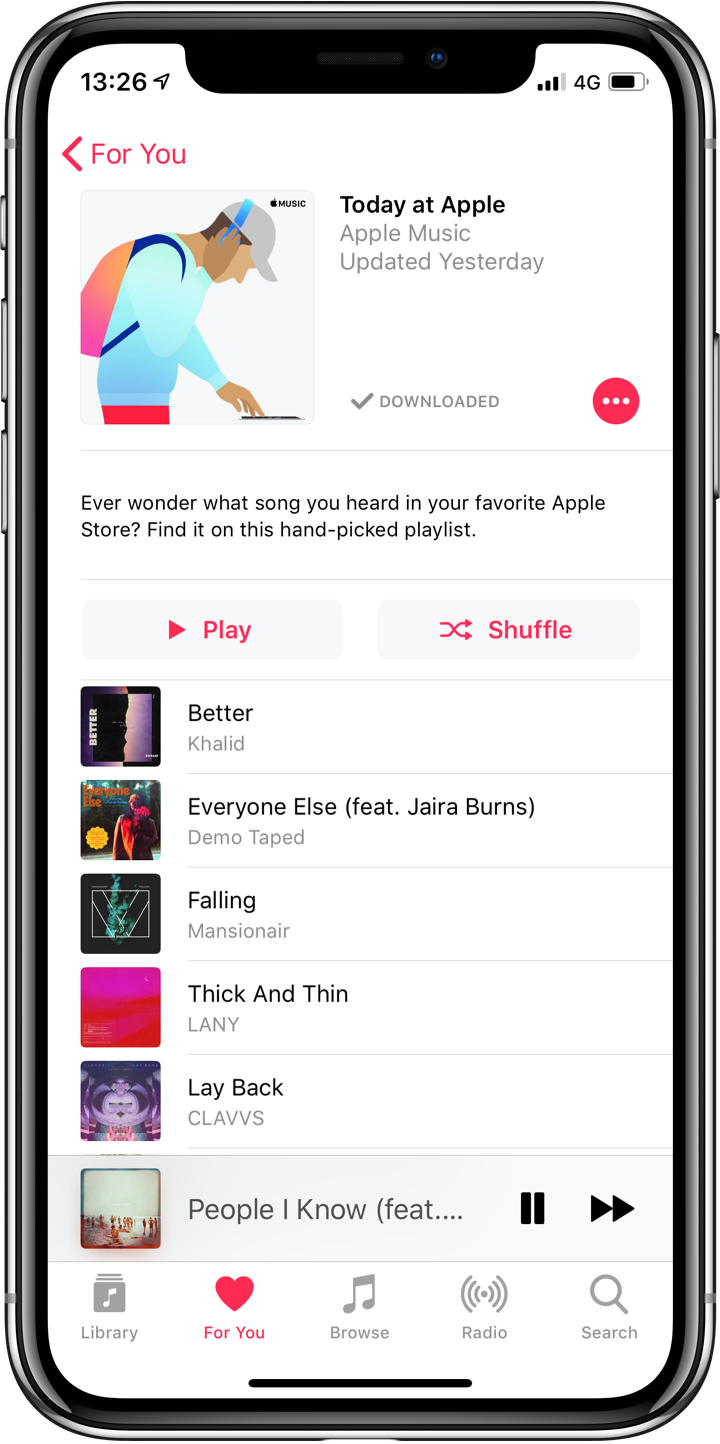Switch to the Browse tab
The width and height of the screenshot is (720, 1444).
pyautogui.click(x=359, y=1307)
